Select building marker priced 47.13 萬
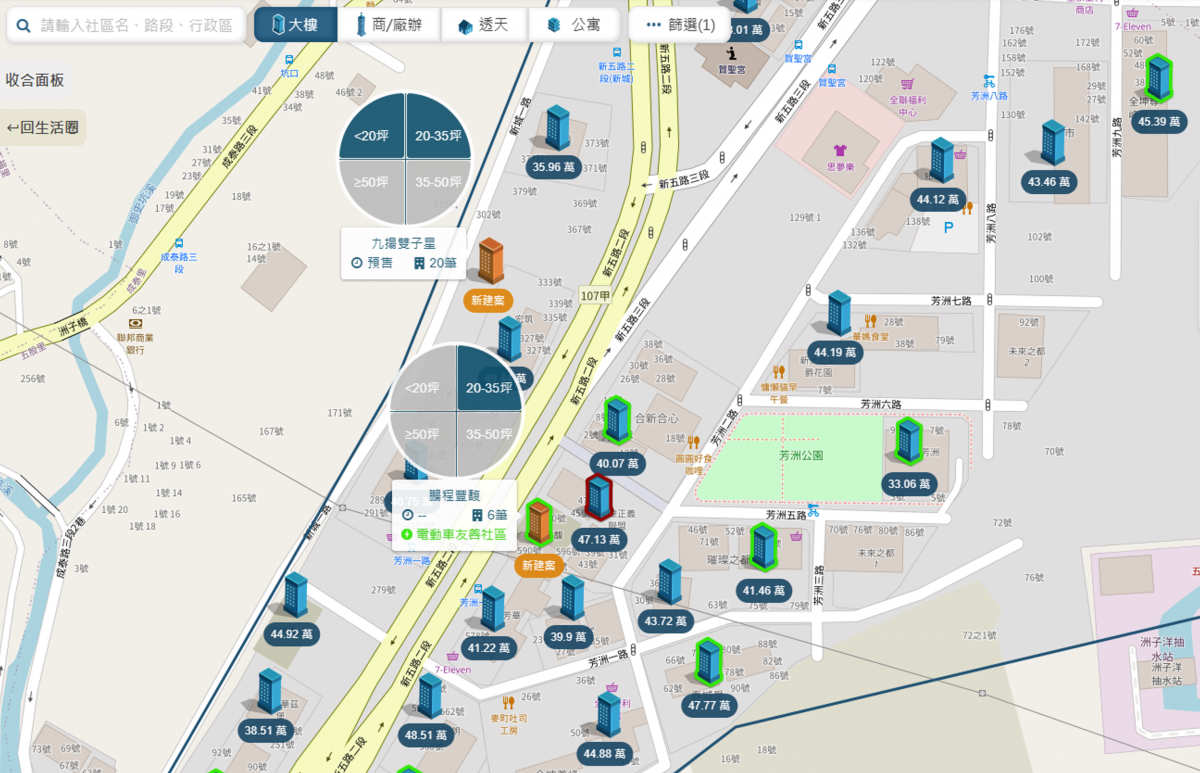 [x=599, y=539]
